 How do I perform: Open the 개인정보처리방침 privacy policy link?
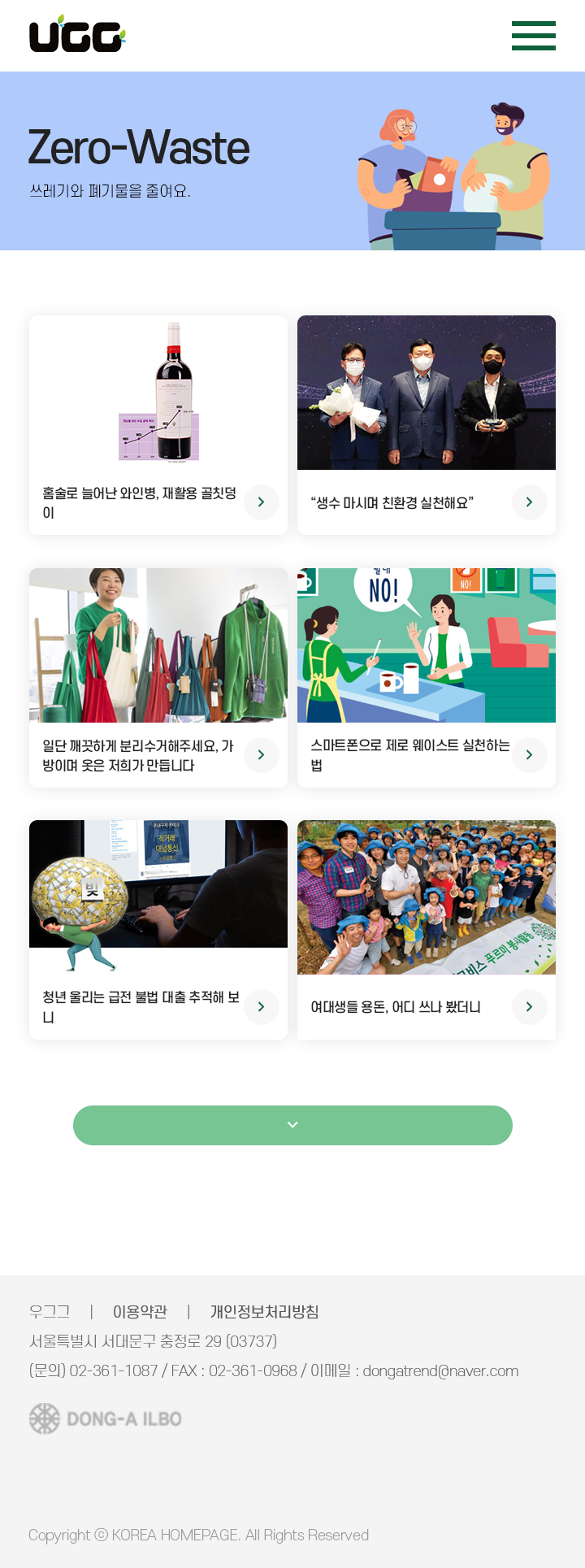(264, 1311)
